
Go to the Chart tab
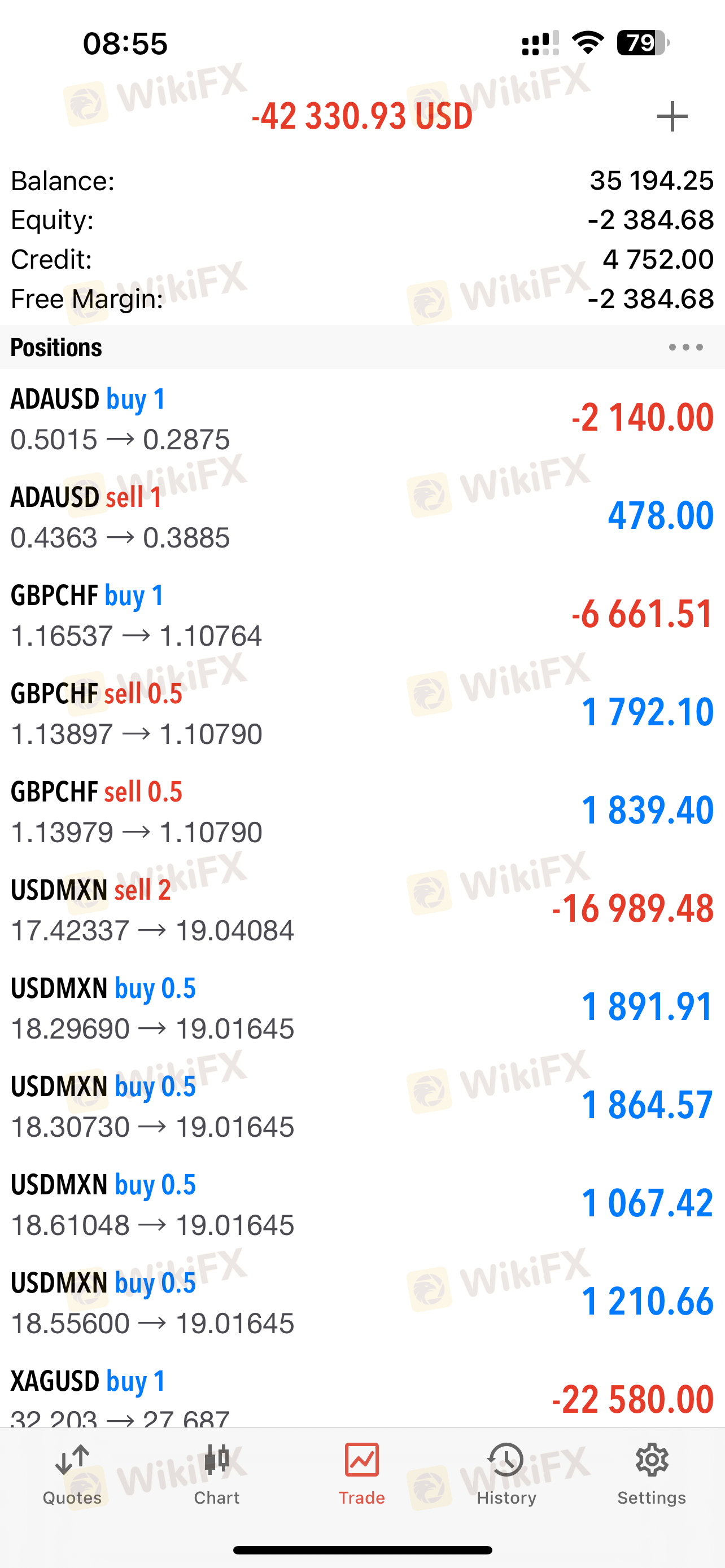click(x=217, y=1474)
